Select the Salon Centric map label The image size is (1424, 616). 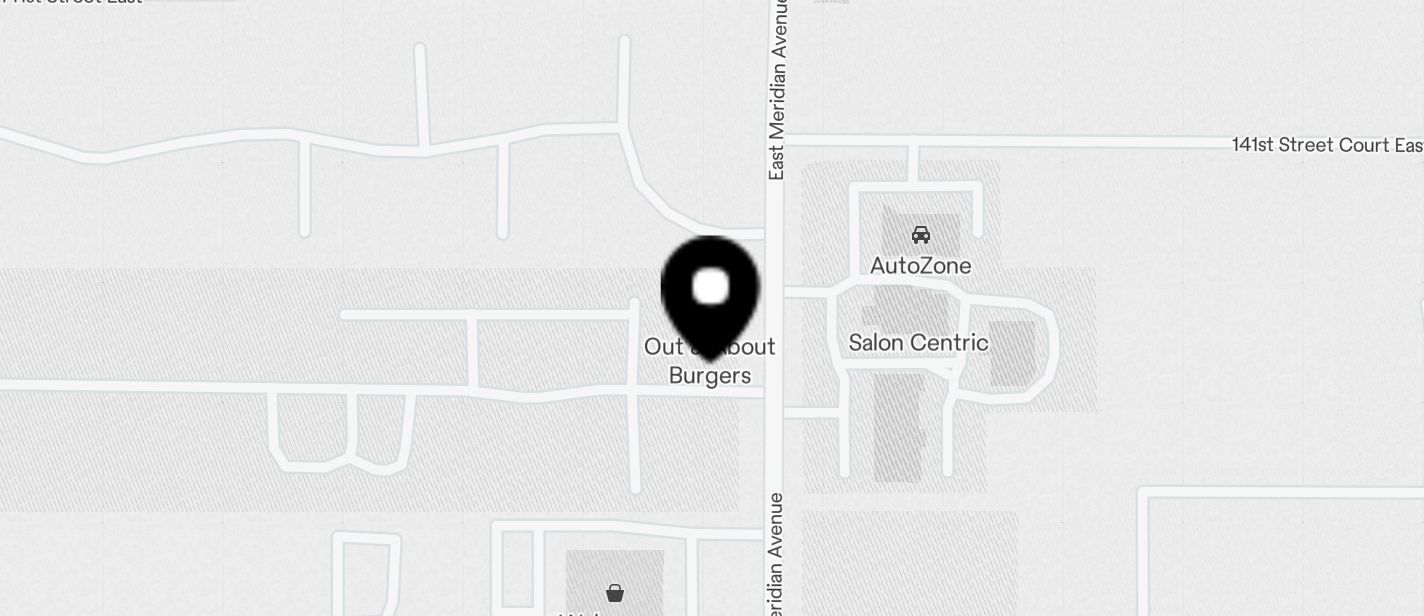pyautogui.click(x=918, y=343)
